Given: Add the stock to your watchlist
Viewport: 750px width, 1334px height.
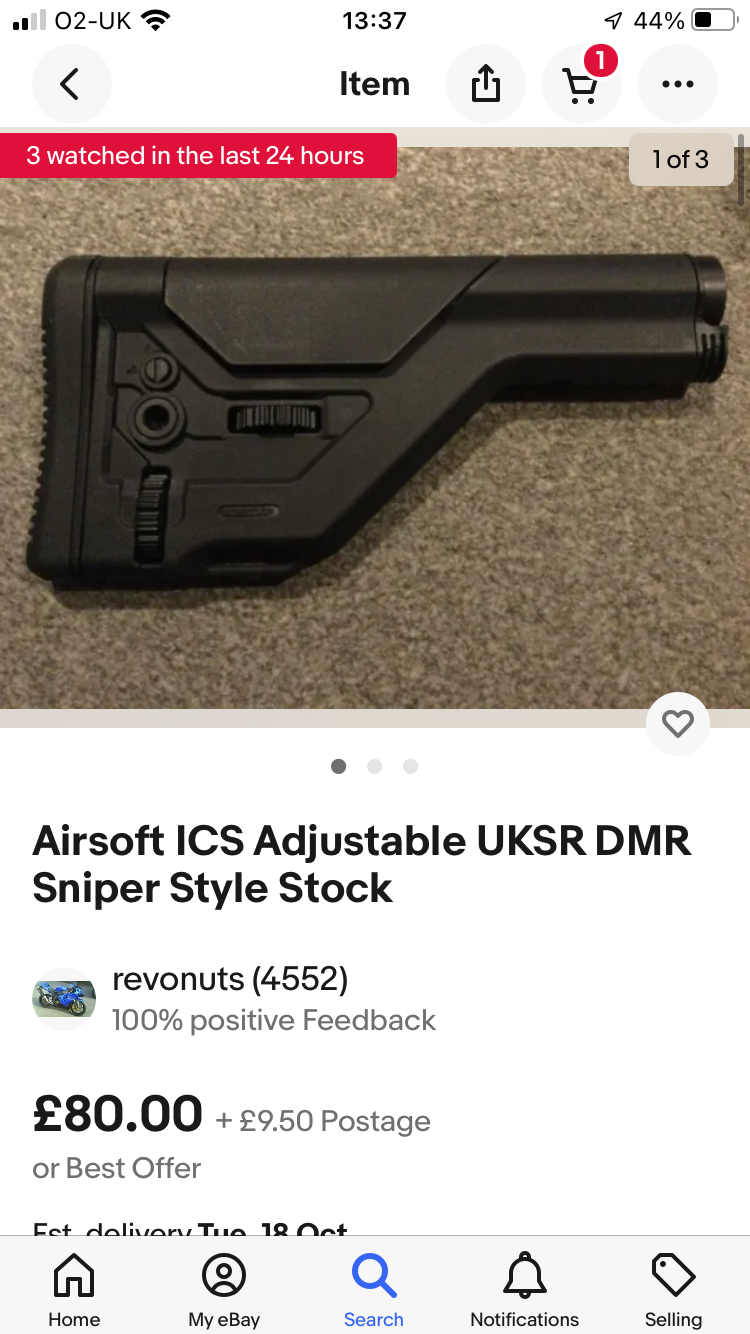Looking at the screenshot, I should click(x=677, y=723).
